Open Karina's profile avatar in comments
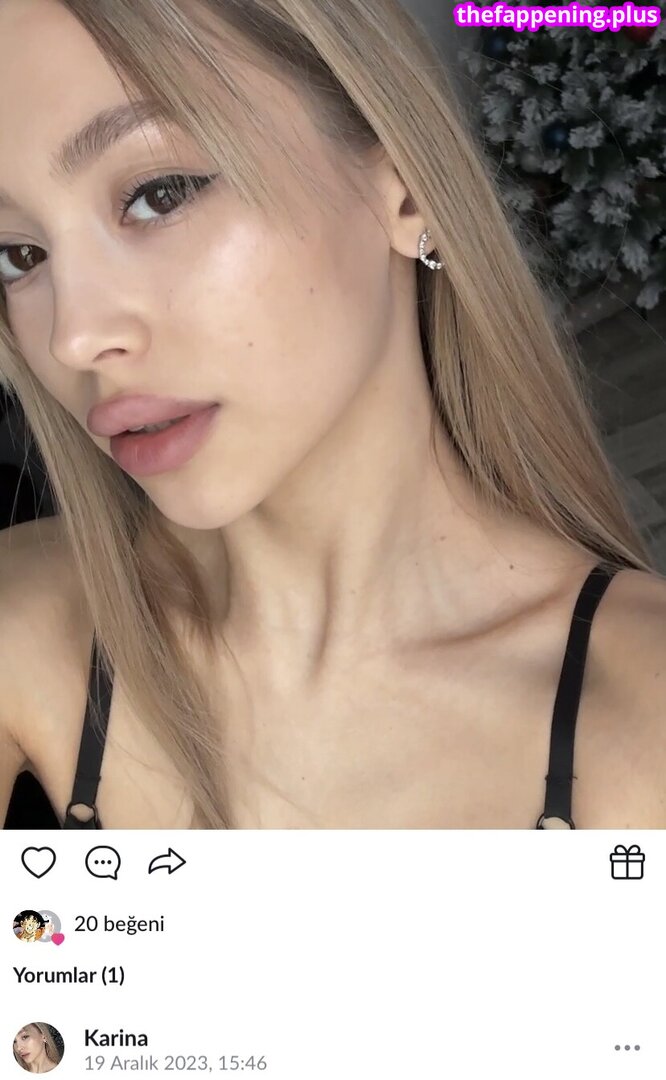 38,1048
